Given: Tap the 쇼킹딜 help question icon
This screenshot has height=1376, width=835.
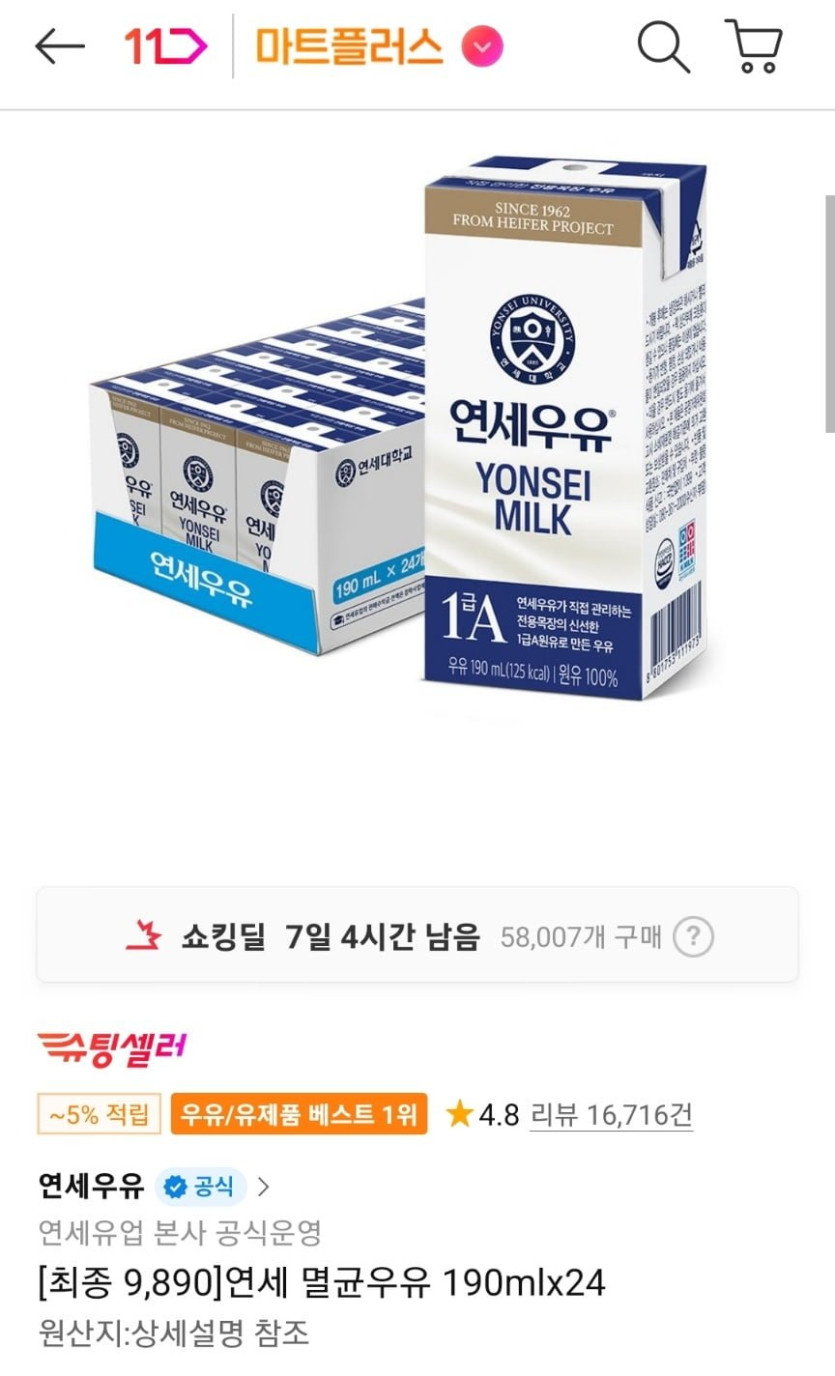Looking at the screenshot, I should 693,938.
